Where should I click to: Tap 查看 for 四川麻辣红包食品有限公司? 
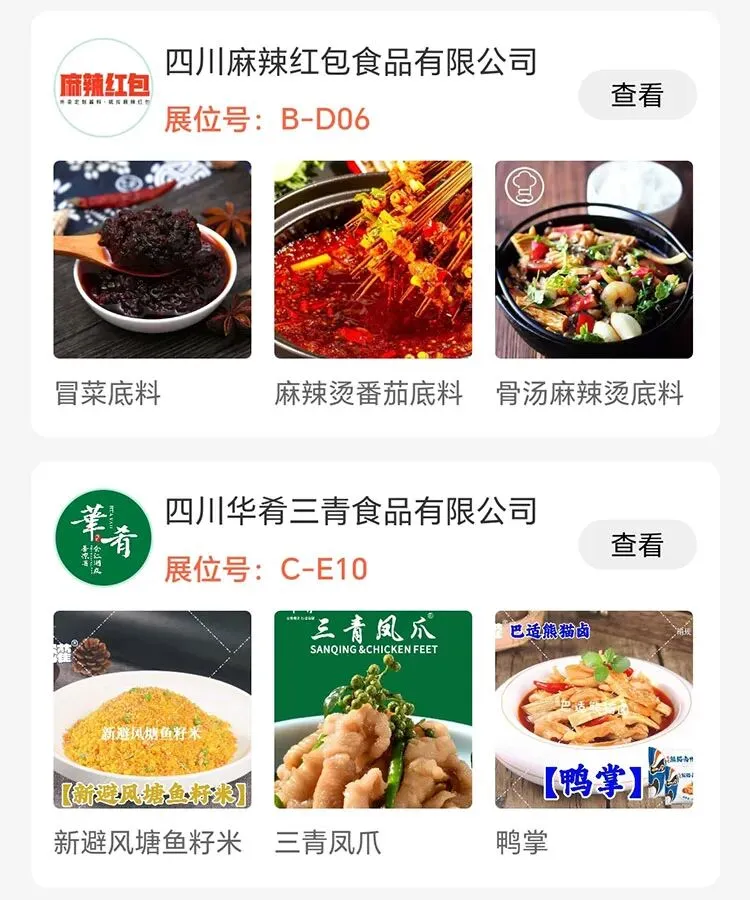click(x=637, y=95)
